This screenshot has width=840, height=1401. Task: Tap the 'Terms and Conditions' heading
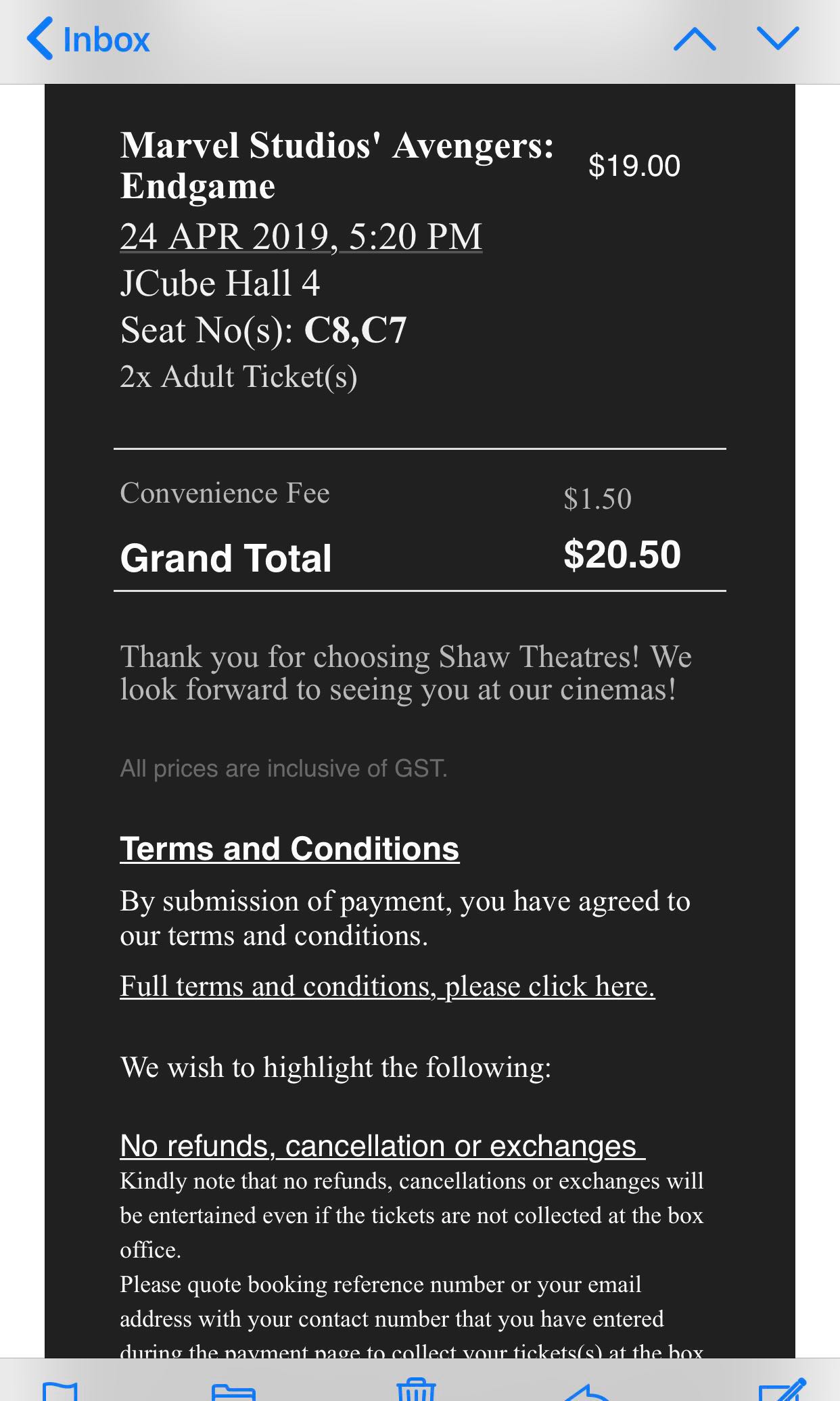pos(289,848)
